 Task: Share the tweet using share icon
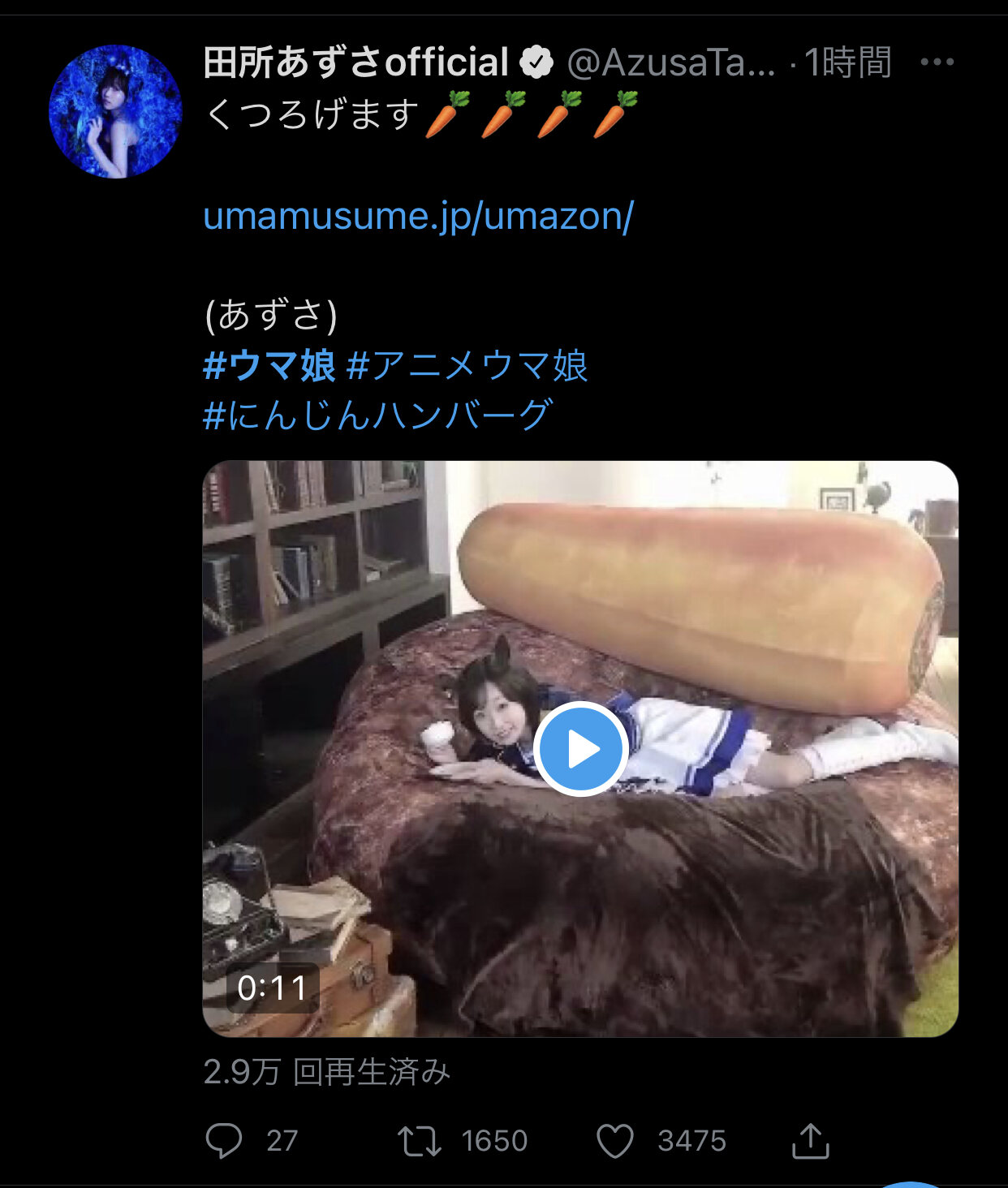[x=810, y=1140]
